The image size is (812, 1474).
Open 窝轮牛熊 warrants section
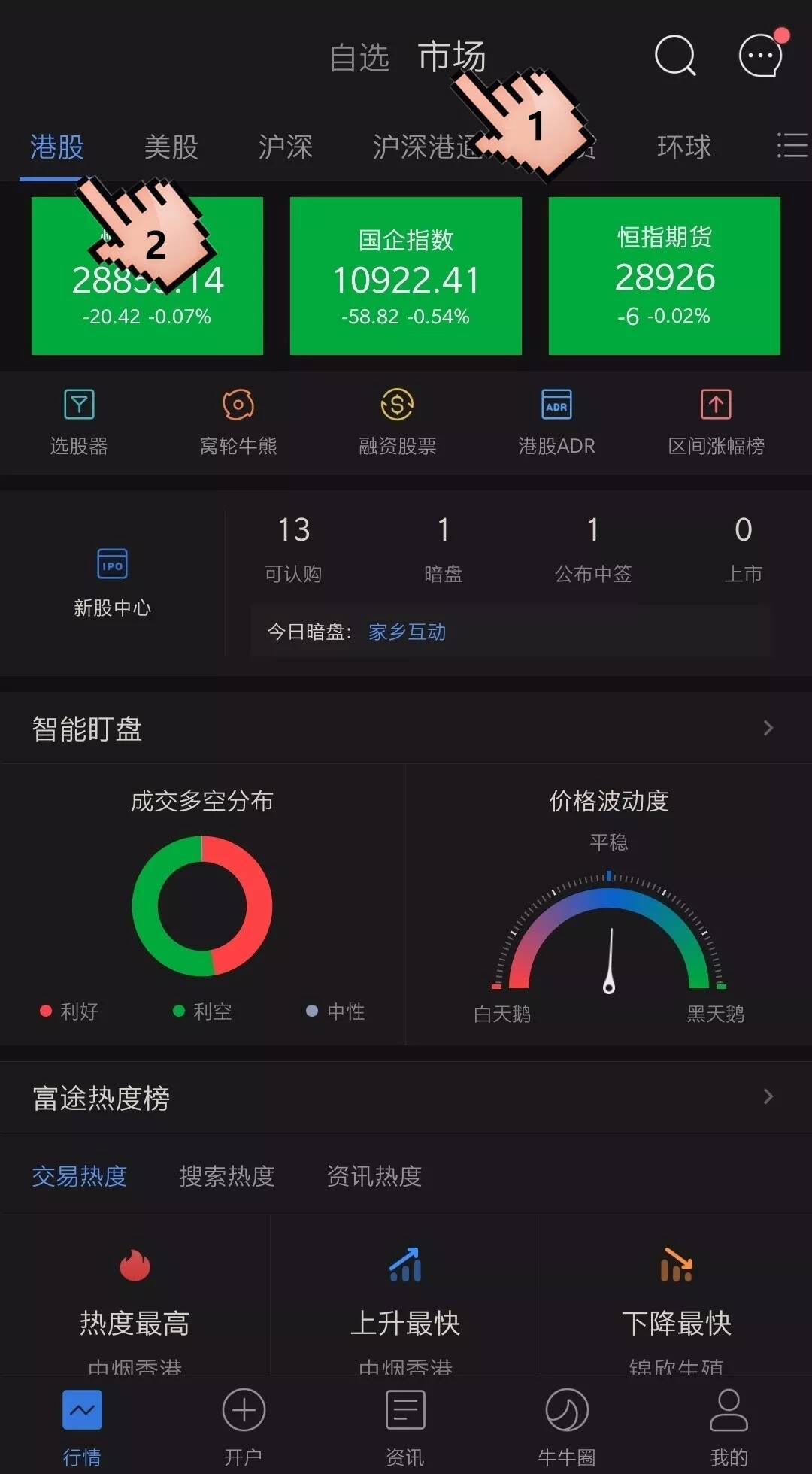[238, 422]
